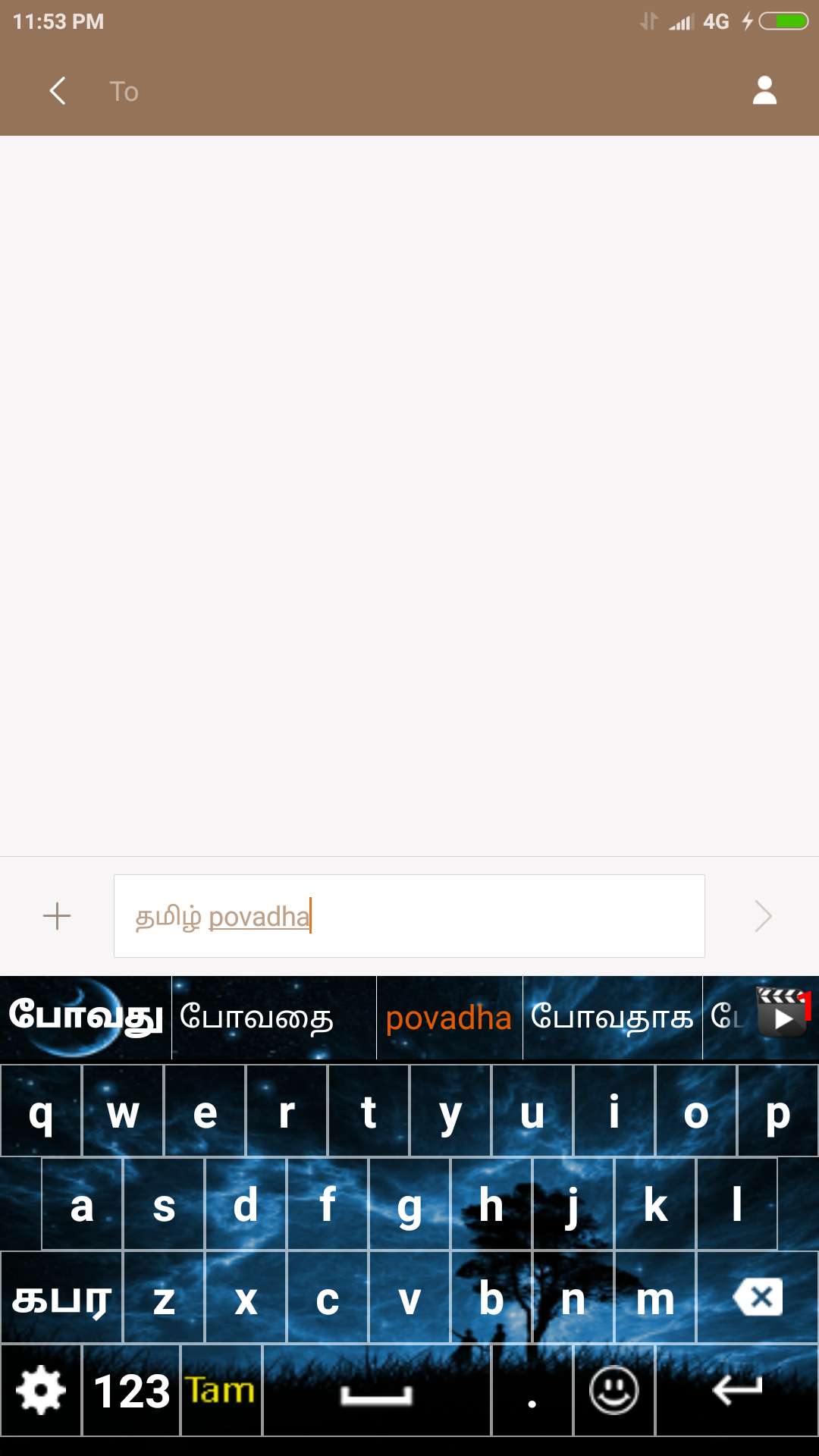
Task: Choose the suggestion போவதாக
Action: tap(612, 1018)
